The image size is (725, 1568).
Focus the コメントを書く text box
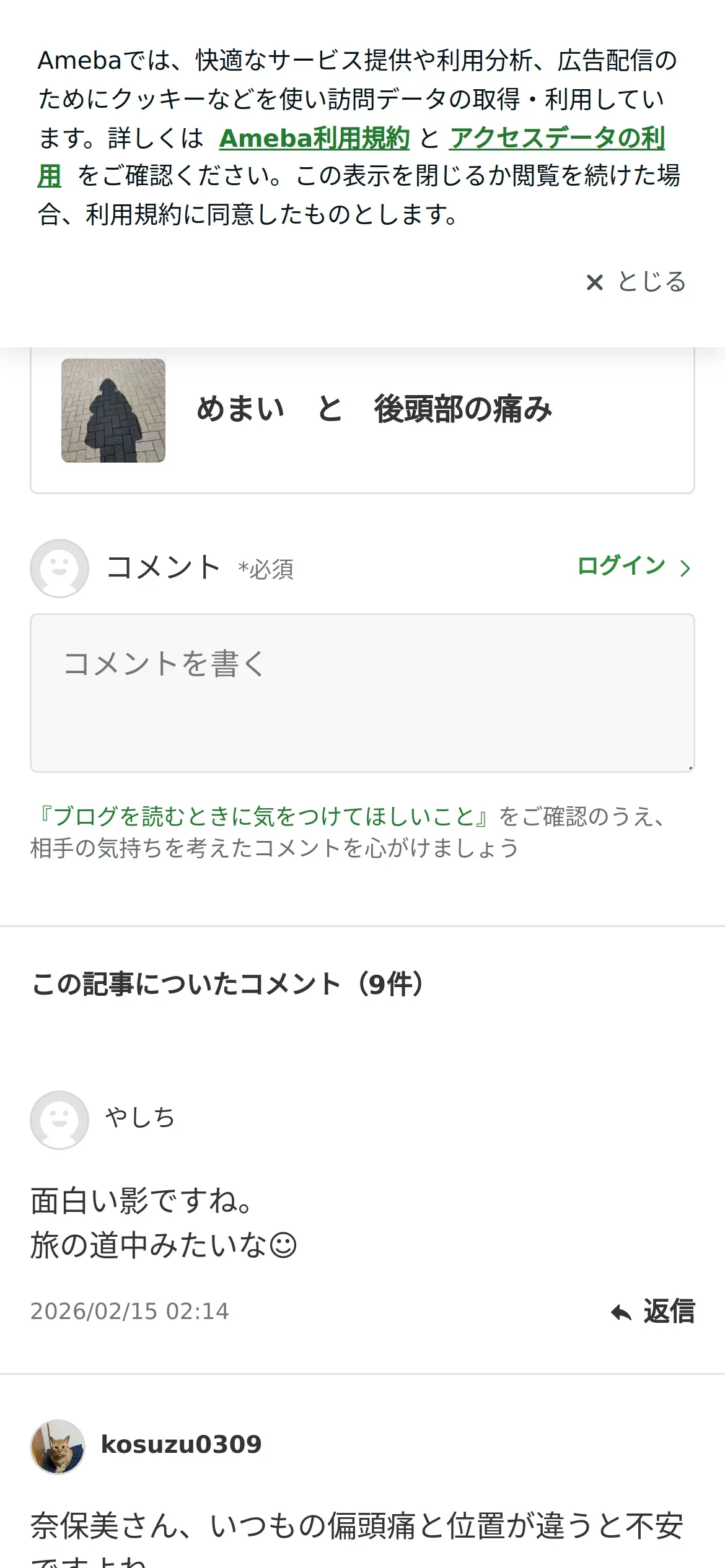coord(362,692)
